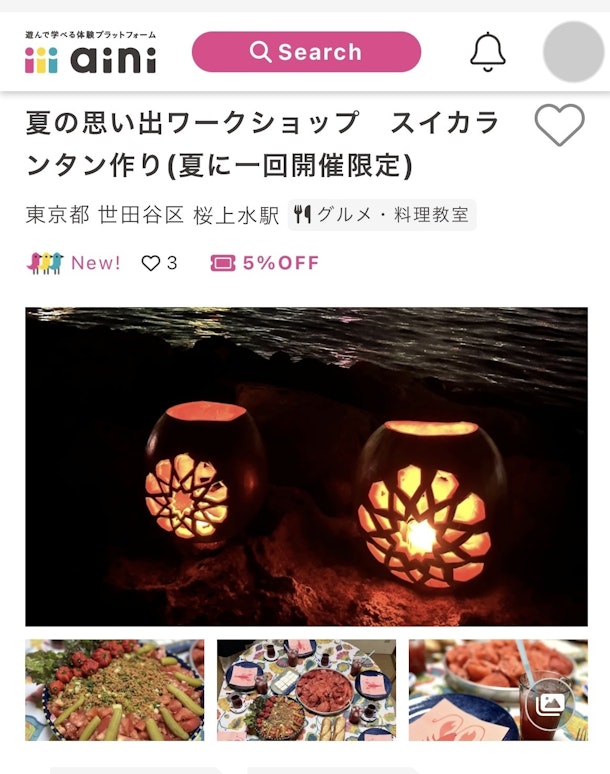Image resolution: width=610 pixels, height=774 pixels.
Task: Open the dining table spread thumbnail
Action: [306, 690]
